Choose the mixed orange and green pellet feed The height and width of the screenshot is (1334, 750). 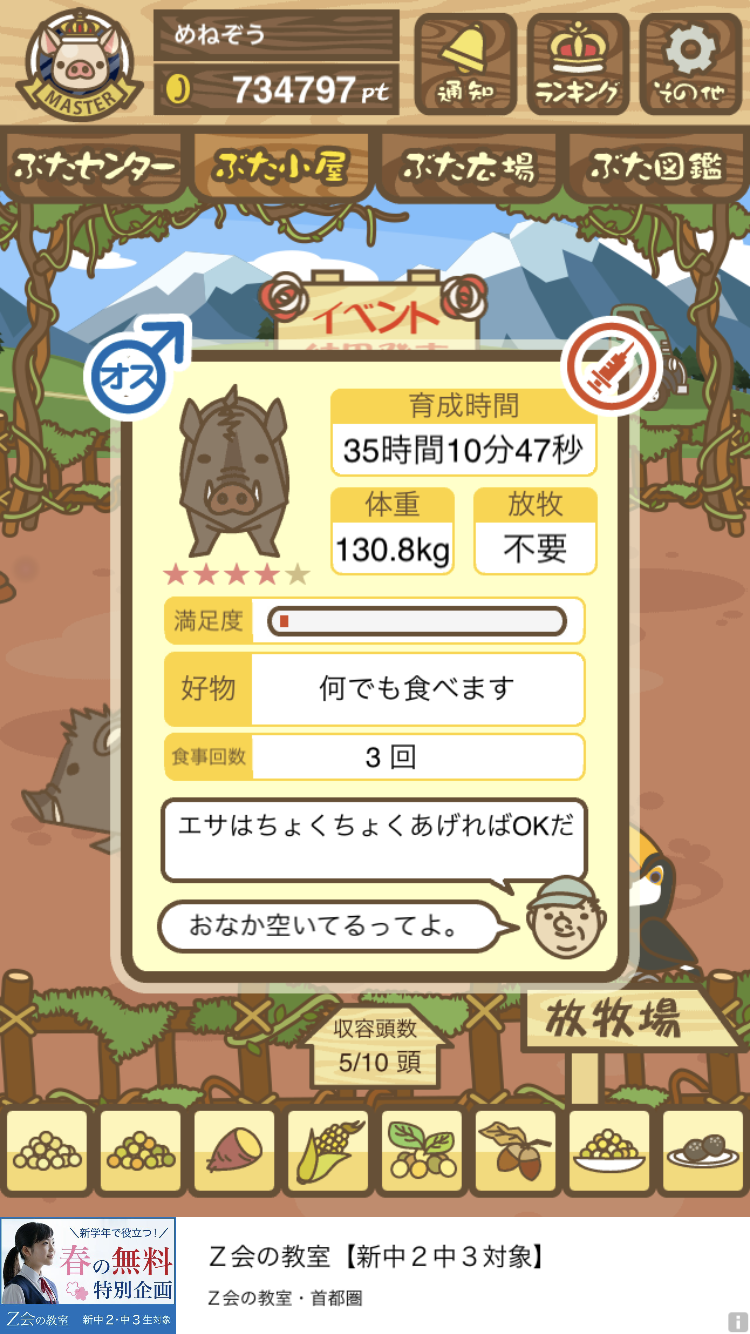[141, 1152]
